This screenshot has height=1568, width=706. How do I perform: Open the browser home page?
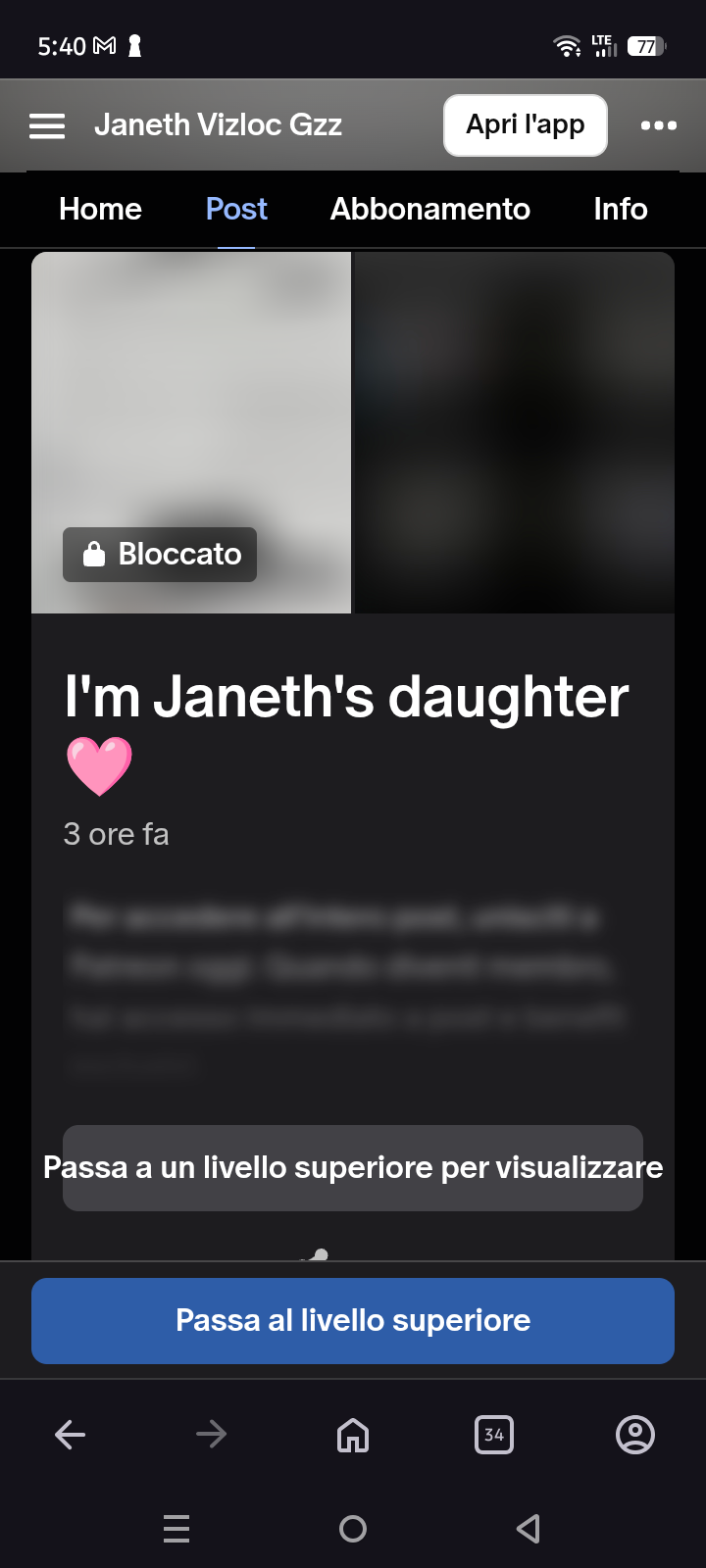pyautogui.click(x=353, y=1435)
